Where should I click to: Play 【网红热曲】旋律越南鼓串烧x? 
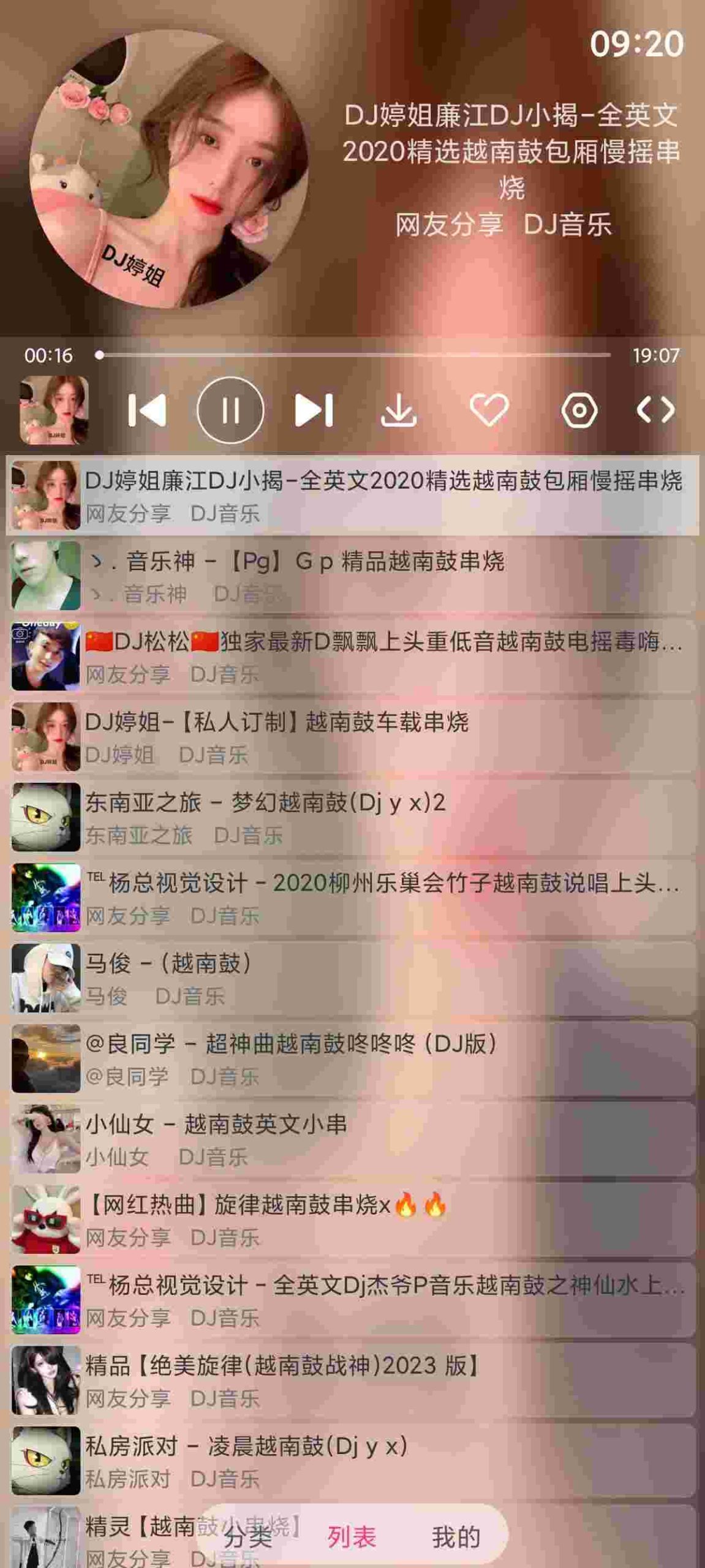point(352,1219)
